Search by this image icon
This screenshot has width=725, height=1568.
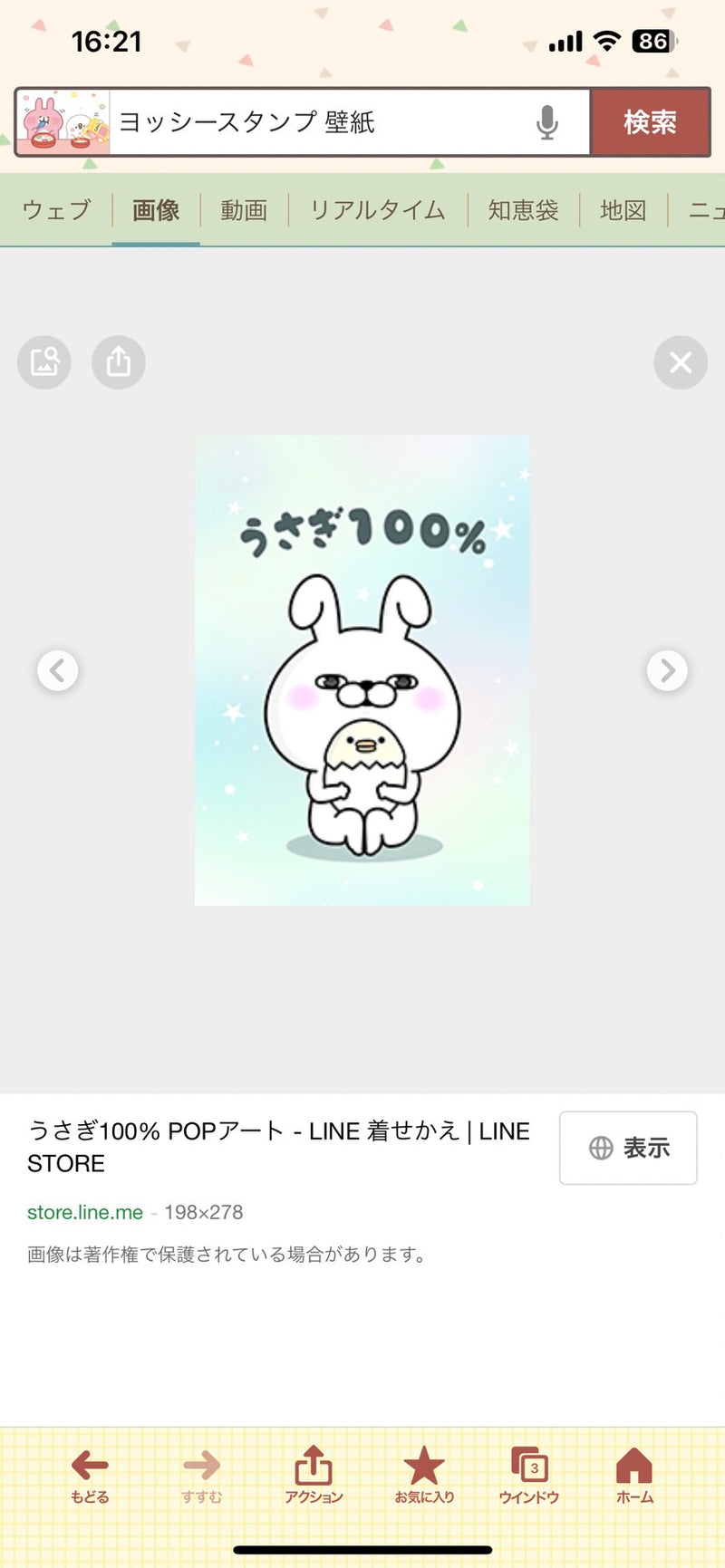coord(44,362)
